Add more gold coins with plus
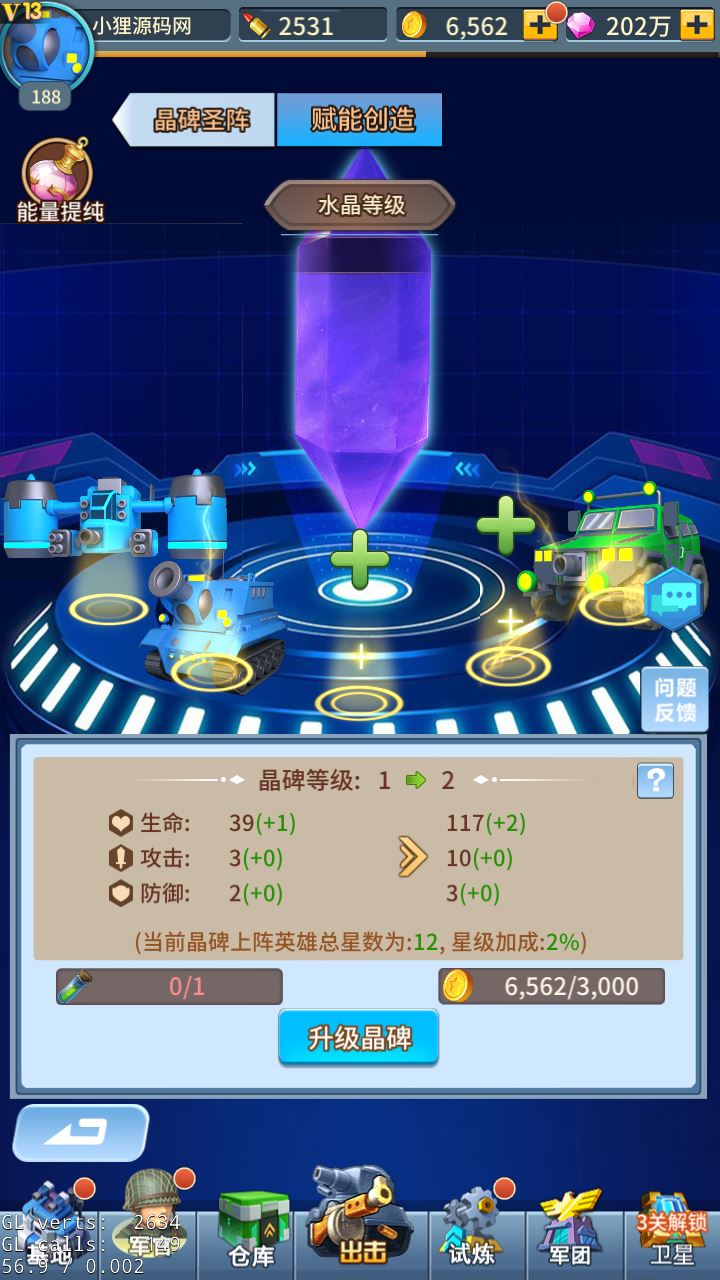 [540, 25]
